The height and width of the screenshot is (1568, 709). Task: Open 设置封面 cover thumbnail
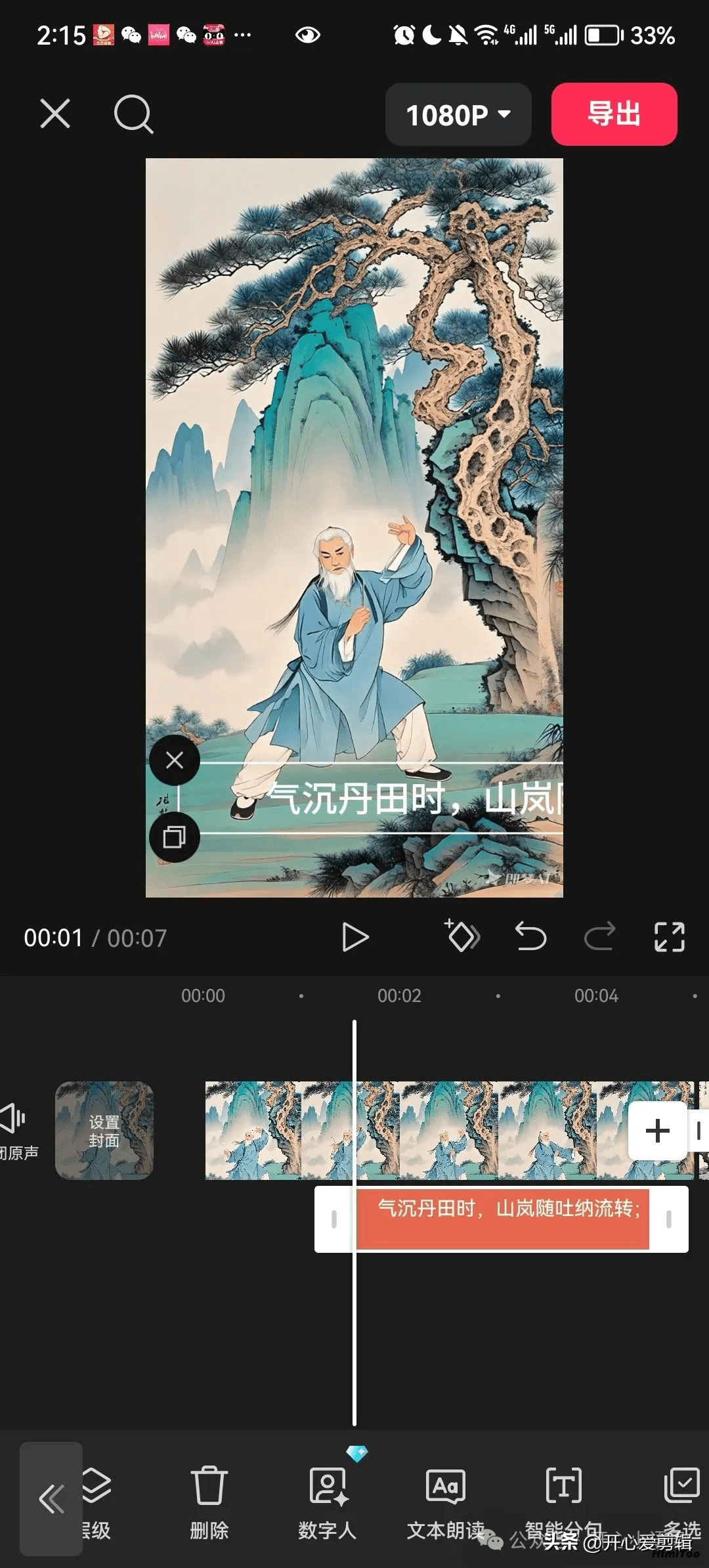(x=104, y=1131)
